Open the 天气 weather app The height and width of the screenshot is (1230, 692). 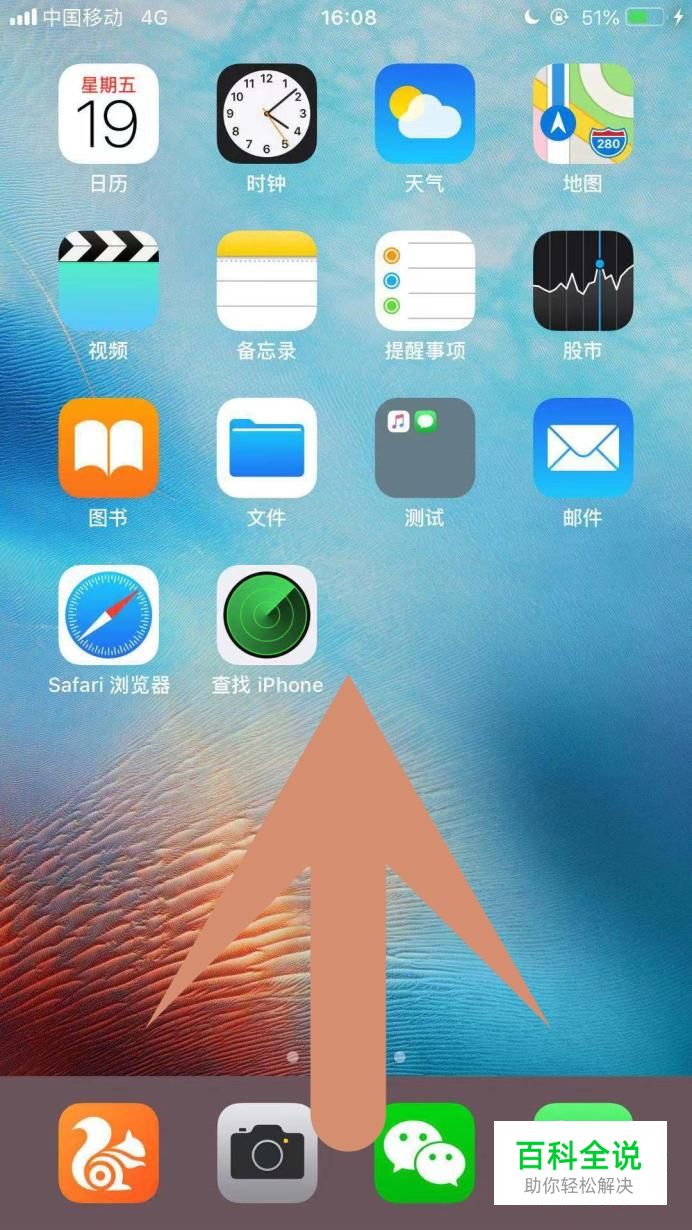click(425, 114)
